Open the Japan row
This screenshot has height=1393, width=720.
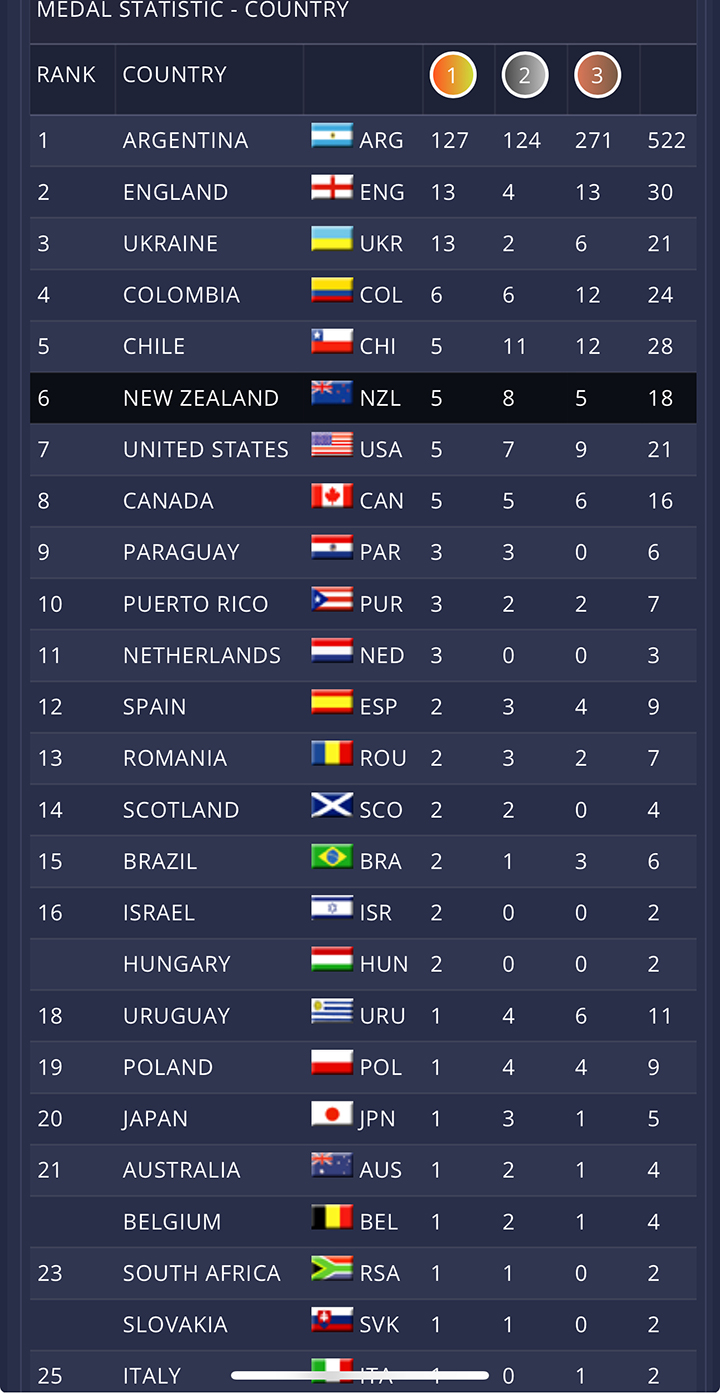coord(363,1119)
